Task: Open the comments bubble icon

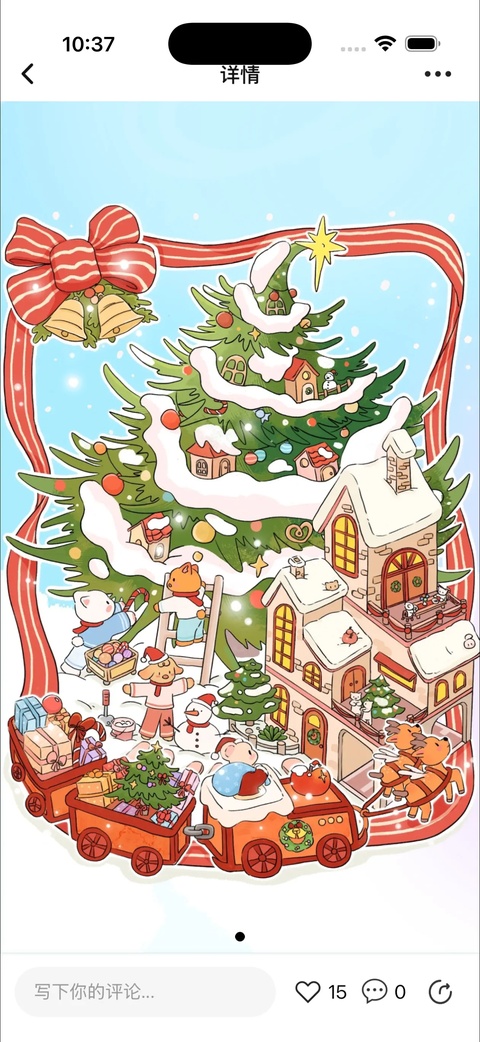Action: [374, 992]
